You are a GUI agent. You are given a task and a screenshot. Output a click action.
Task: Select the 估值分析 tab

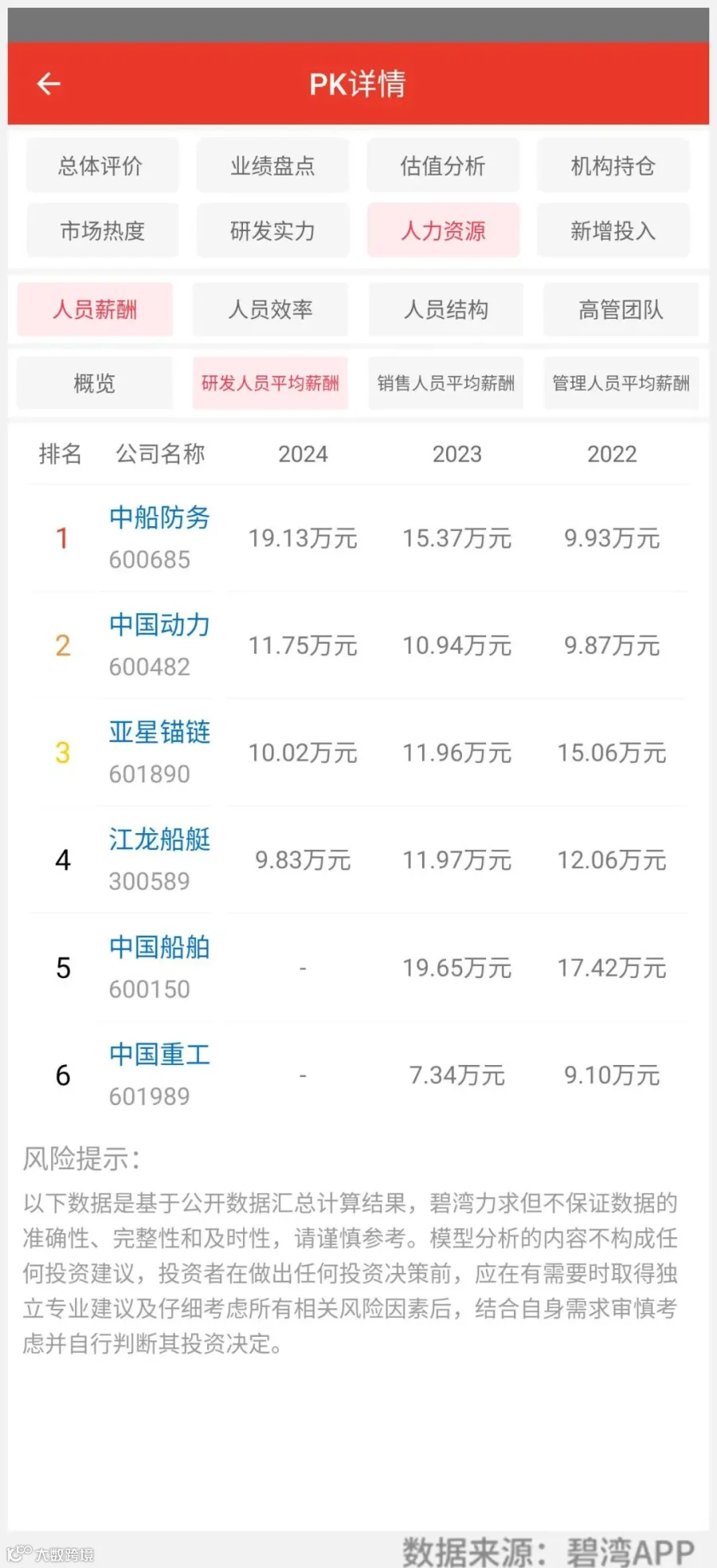(x=443, y=166)
